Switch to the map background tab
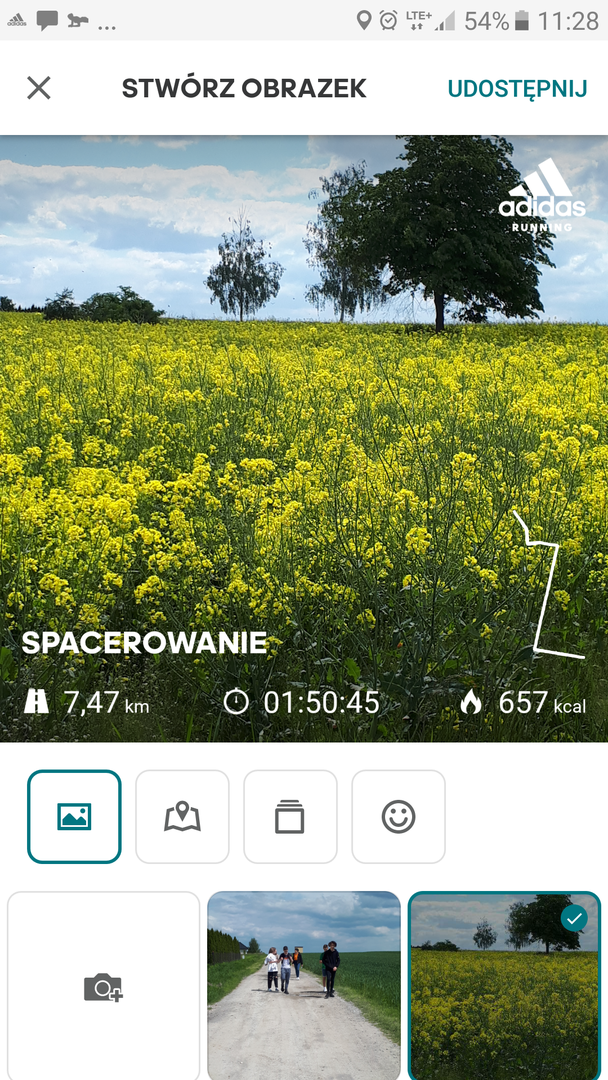 pos(182,816)
